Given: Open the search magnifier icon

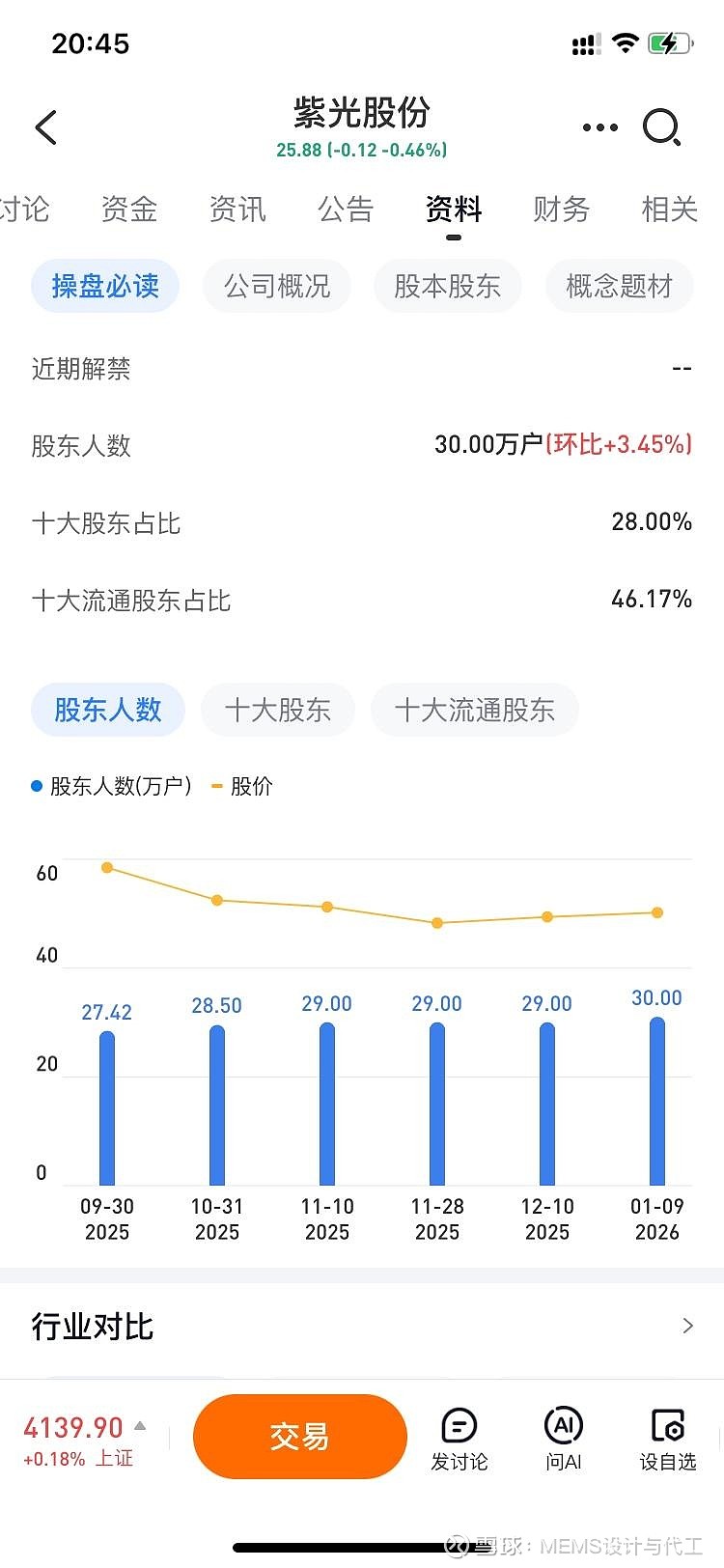Looking at the screenshot, I should 662,126.
